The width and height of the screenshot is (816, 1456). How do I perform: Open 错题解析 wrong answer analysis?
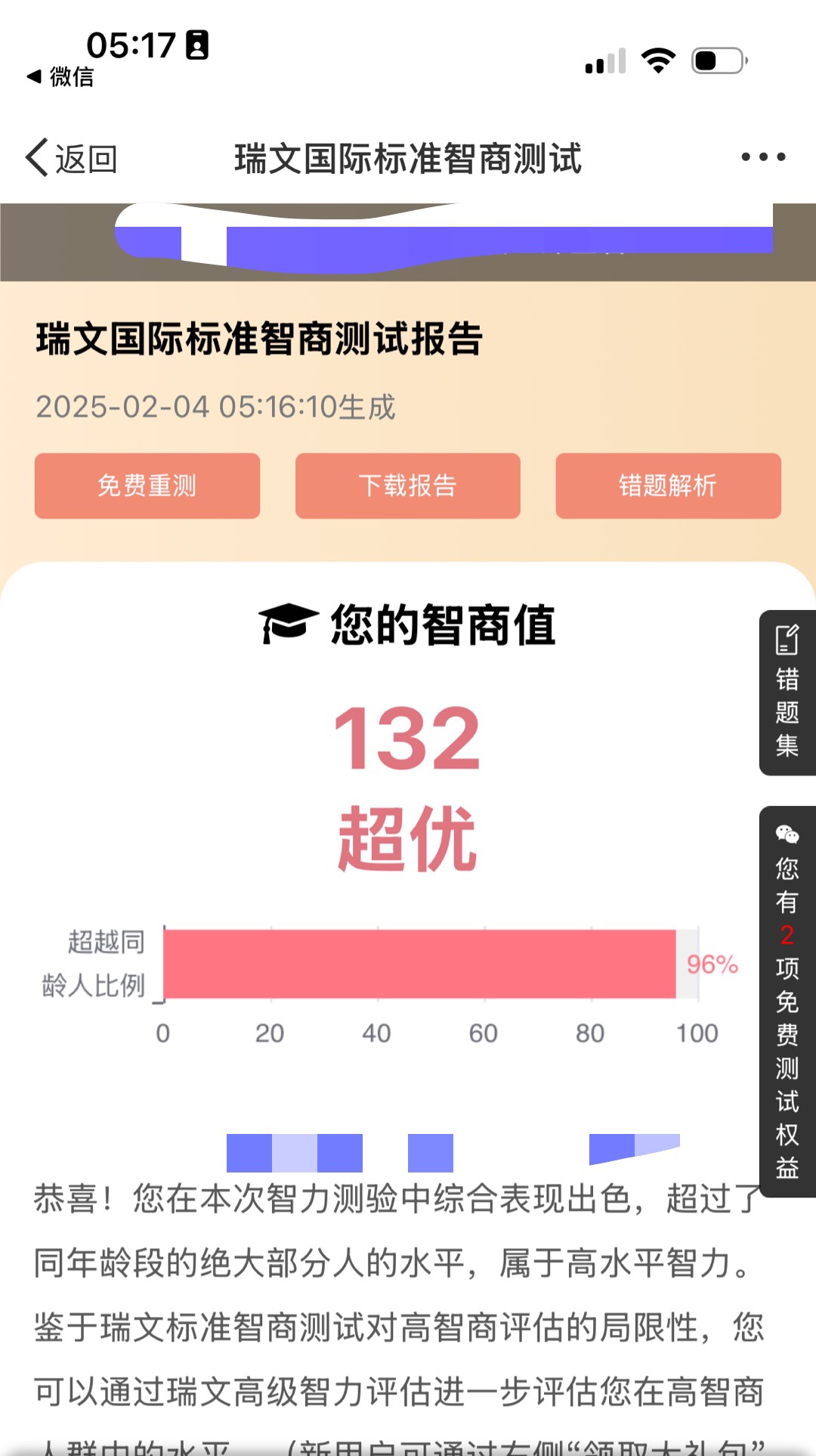pyautogui.click(x=669, y=486)
